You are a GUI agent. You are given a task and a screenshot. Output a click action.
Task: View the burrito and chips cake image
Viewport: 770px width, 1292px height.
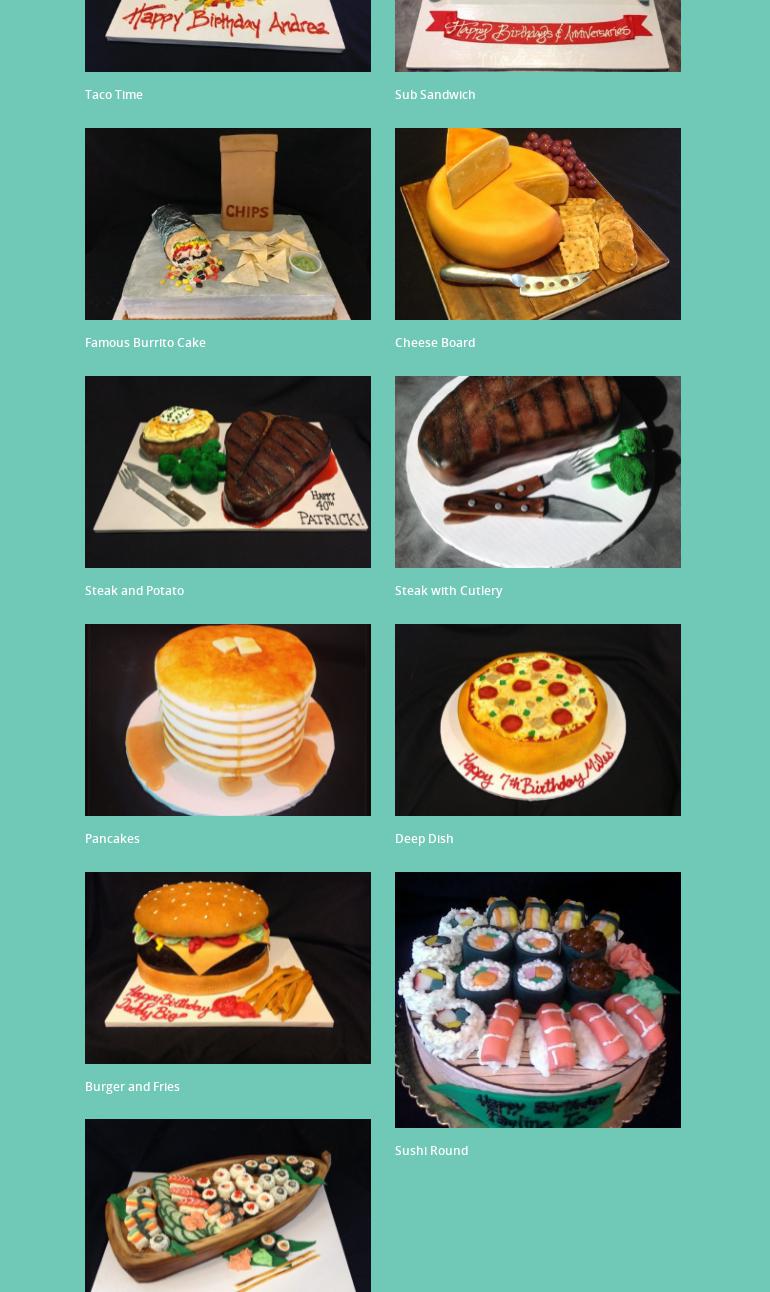coord(228,224)
